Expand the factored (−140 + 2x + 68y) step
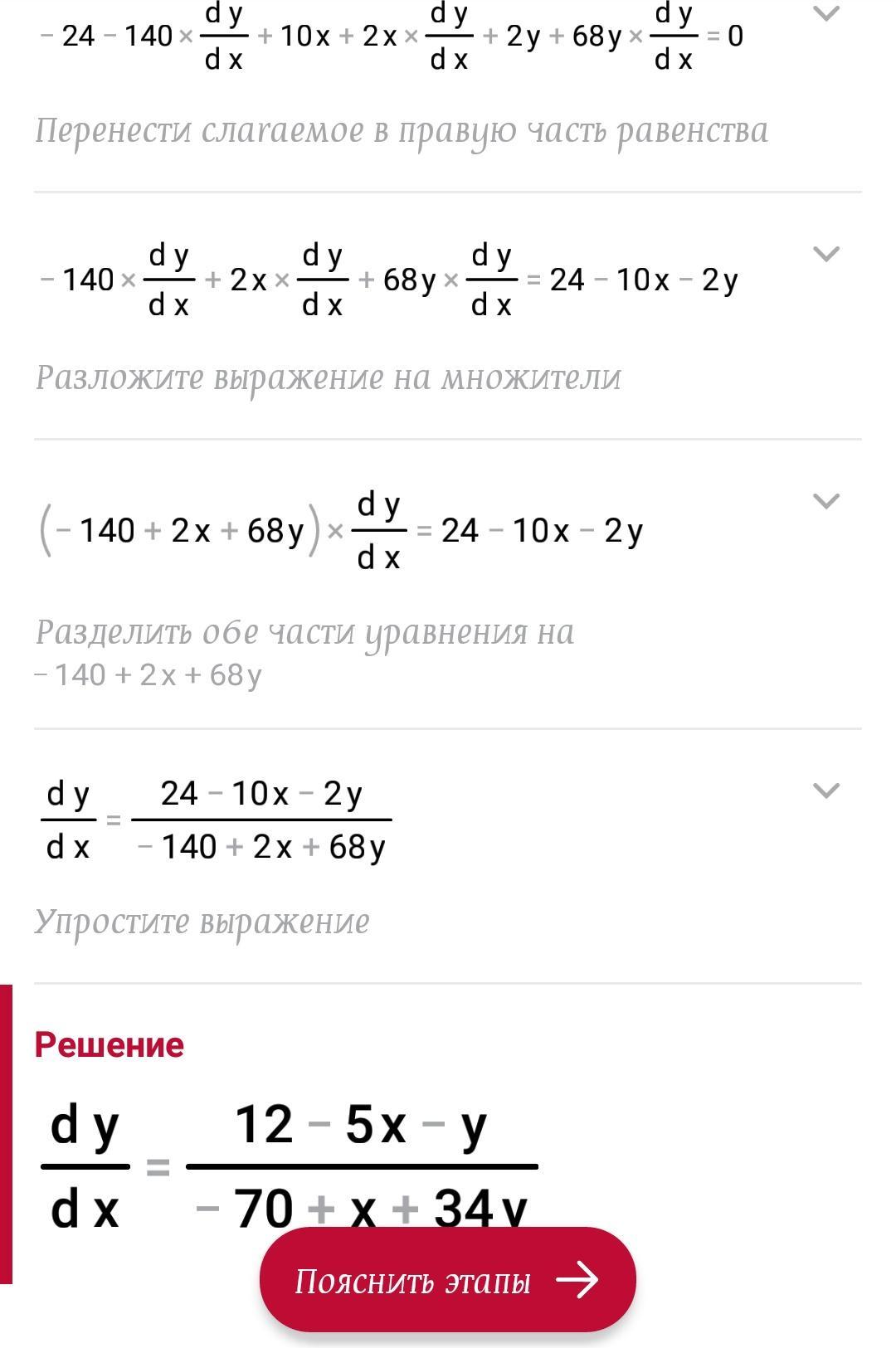This screenshot has width=896, height=1348. tap(825, 501)
